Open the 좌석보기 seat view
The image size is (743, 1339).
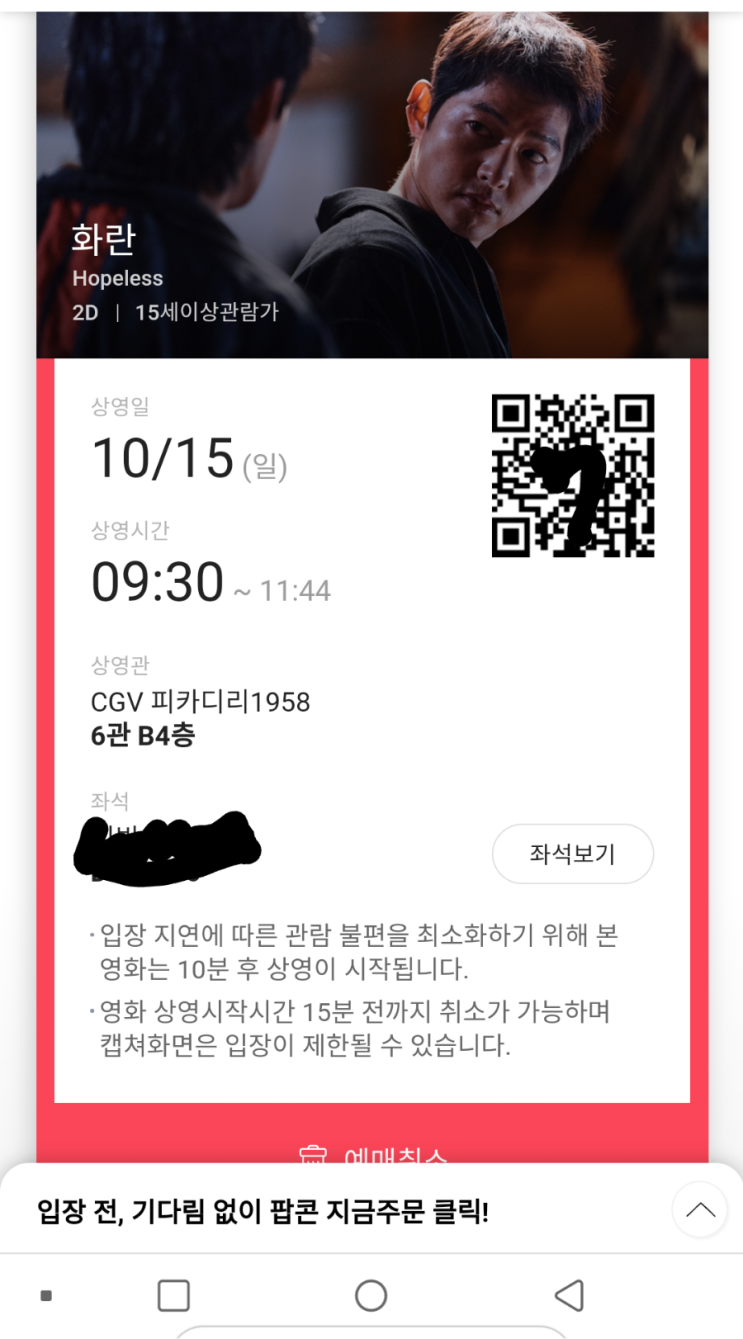(573, 853)
